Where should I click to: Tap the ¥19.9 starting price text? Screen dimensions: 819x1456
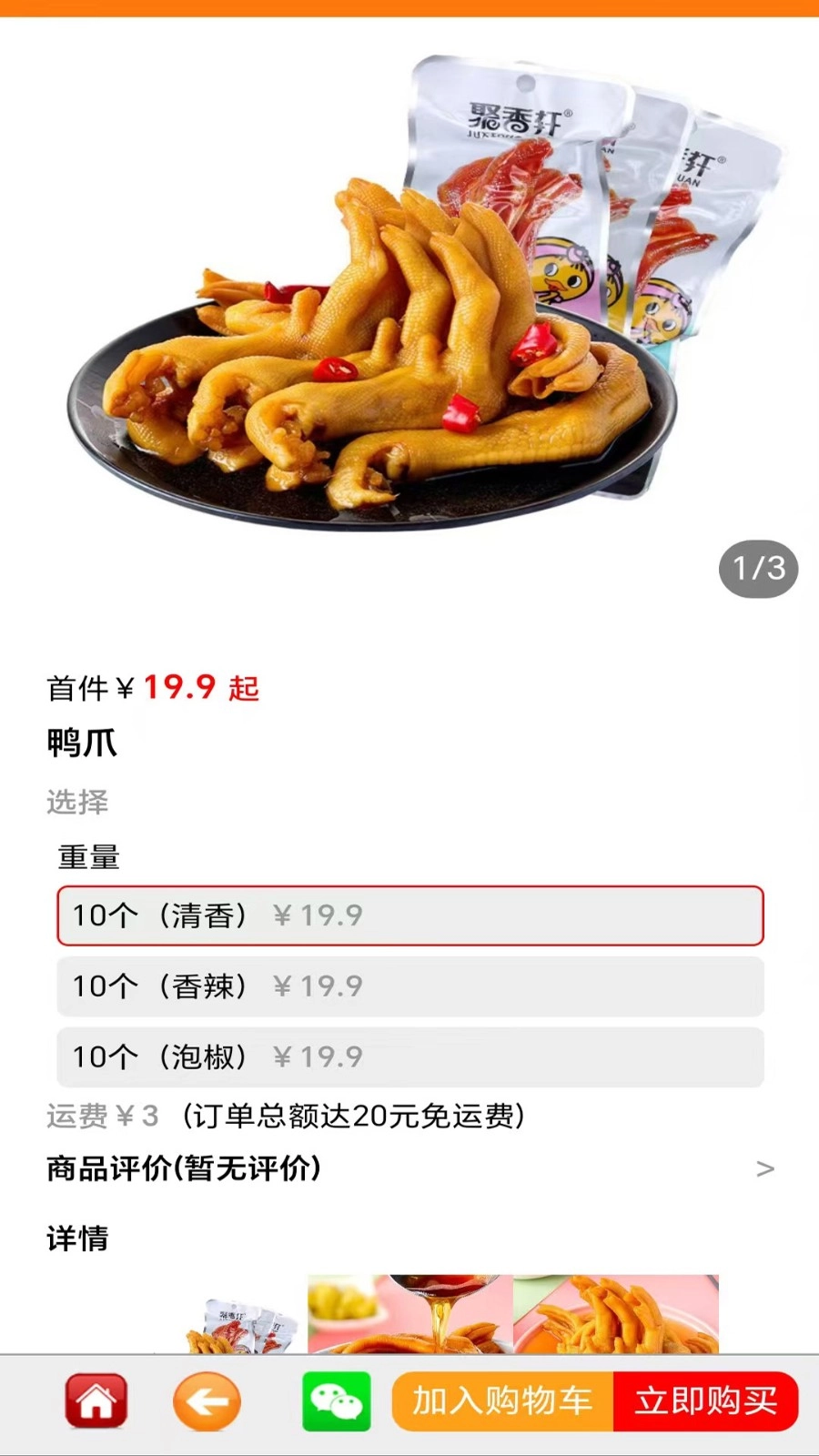pos(180,689)
